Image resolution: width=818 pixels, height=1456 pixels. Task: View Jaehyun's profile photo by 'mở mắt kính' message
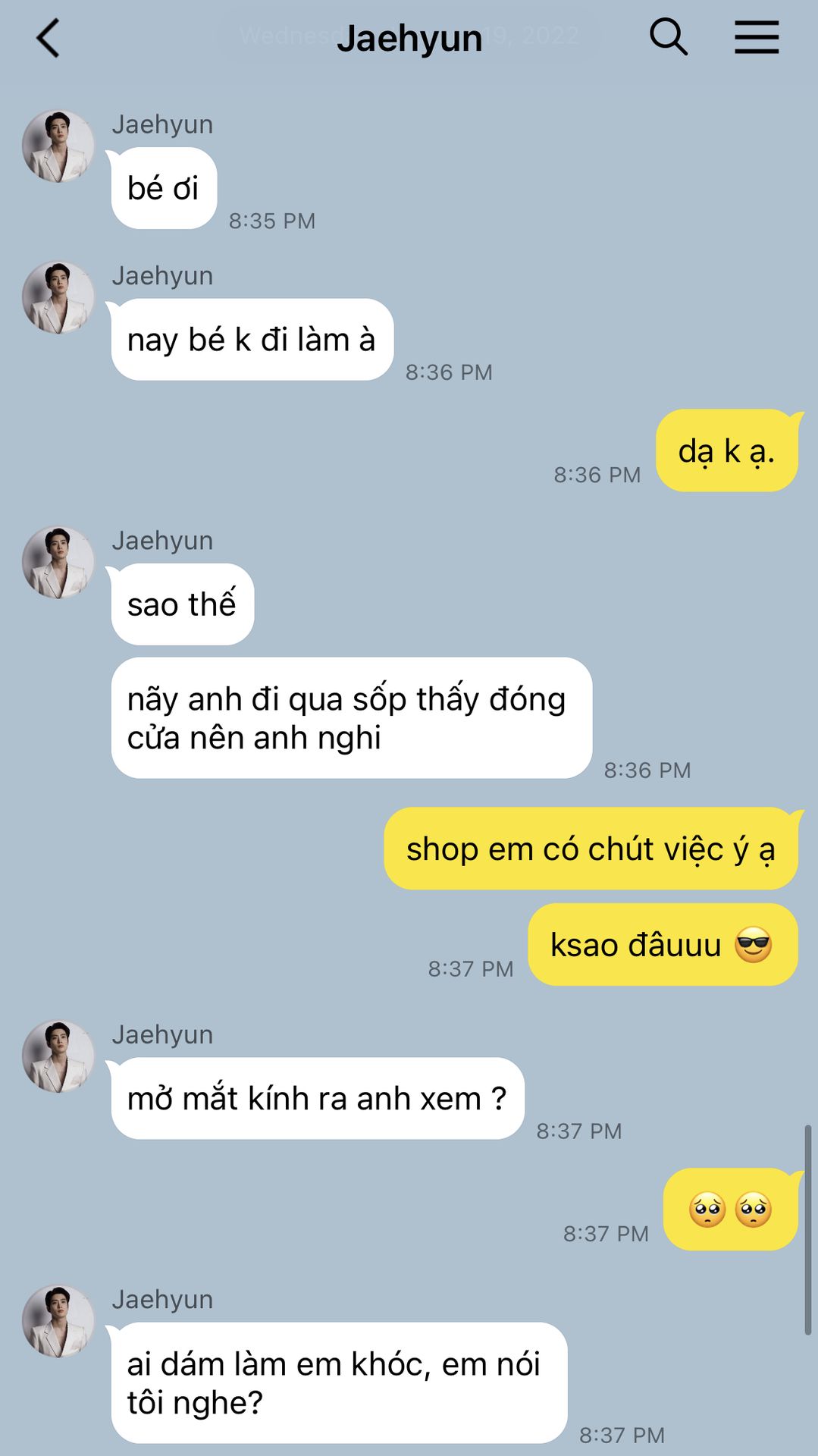tap(58, 1056)
